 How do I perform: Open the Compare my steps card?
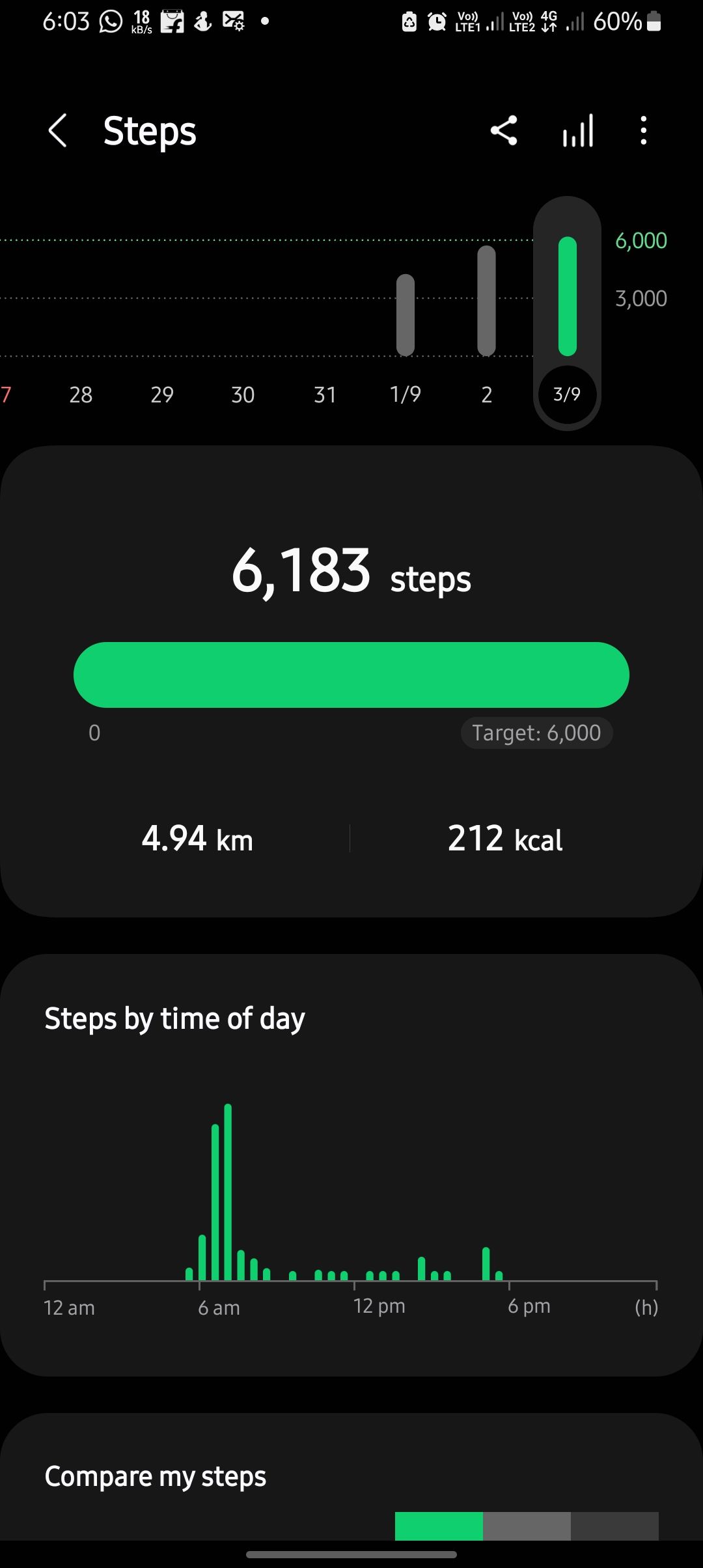tap(351, 1477)
